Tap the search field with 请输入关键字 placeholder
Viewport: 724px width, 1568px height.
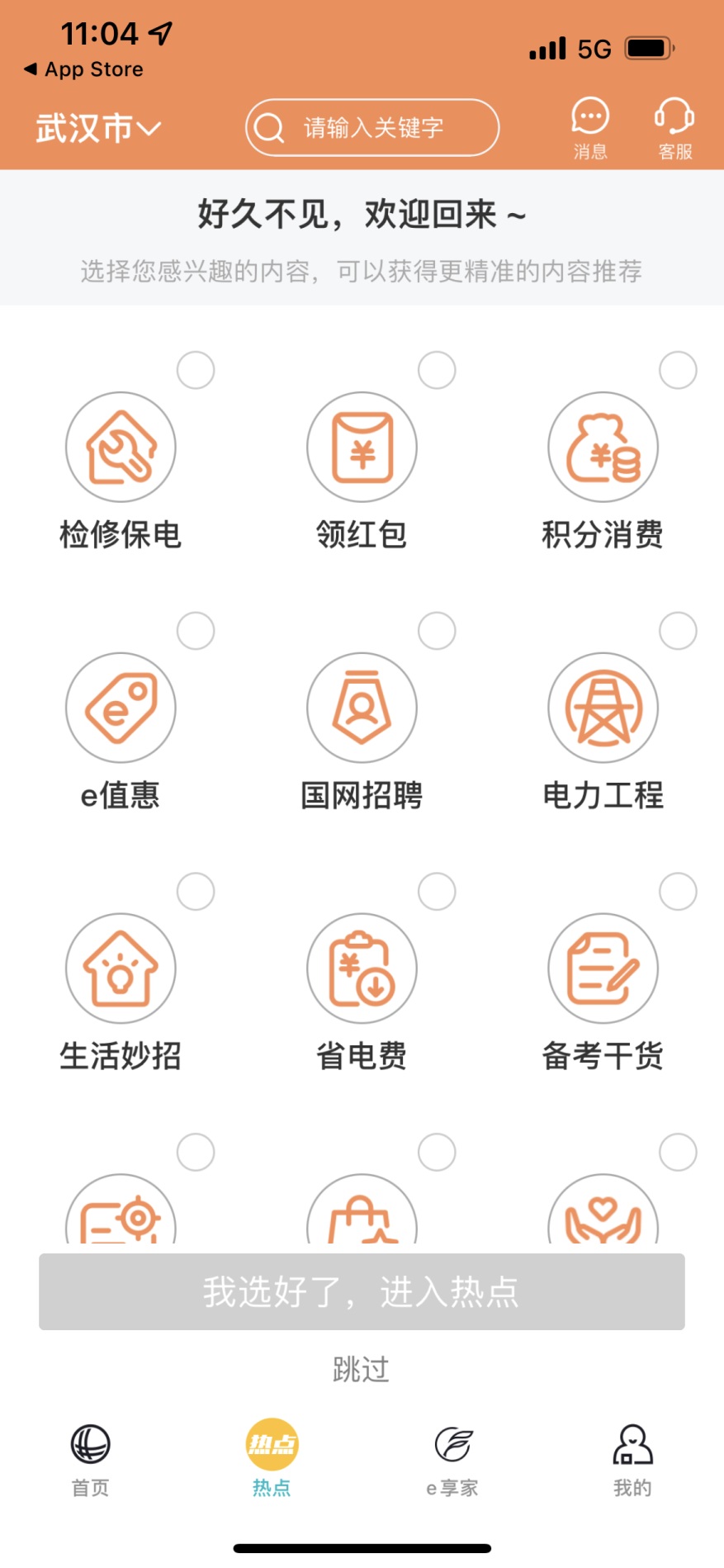[371, 127]
